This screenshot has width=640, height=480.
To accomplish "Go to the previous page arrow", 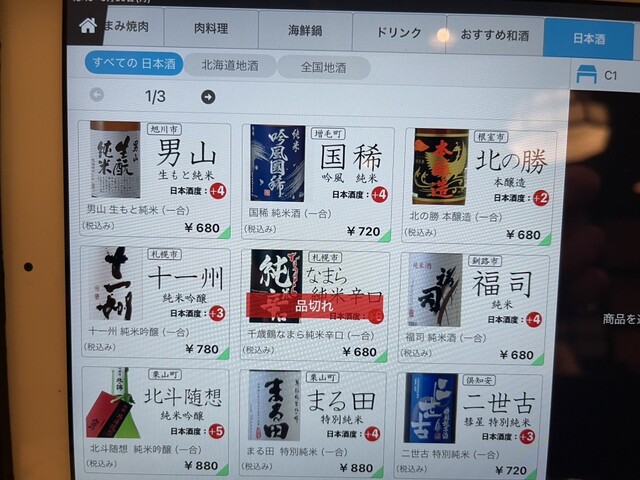I will coord(96,96).
